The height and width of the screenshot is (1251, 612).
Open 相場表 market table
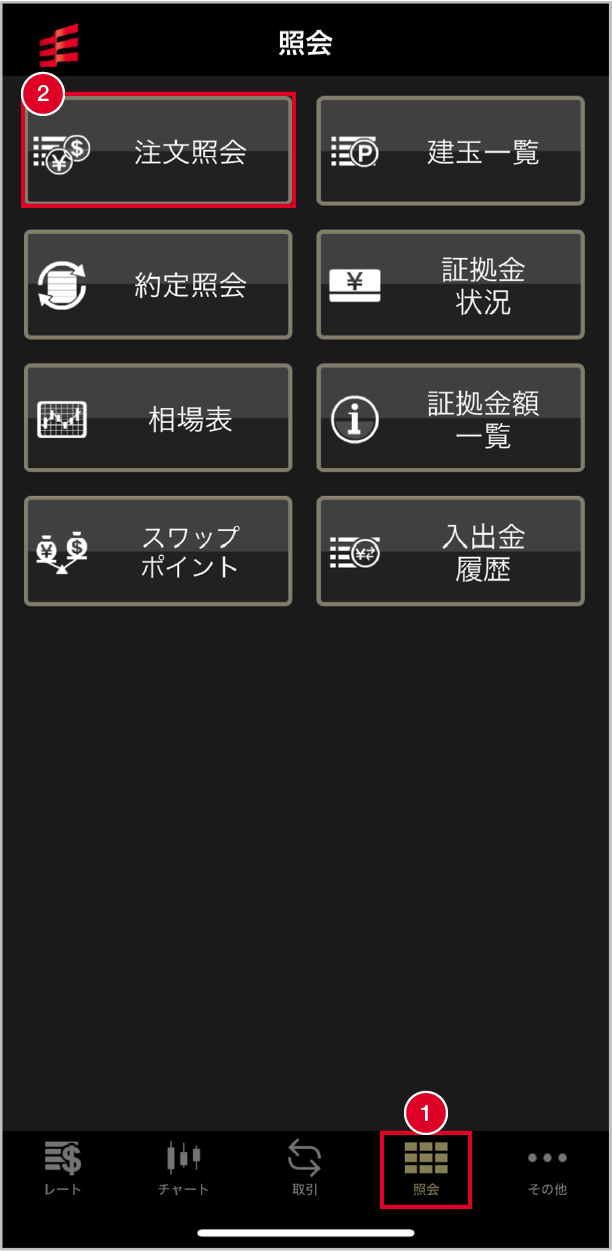coord(158,418)
